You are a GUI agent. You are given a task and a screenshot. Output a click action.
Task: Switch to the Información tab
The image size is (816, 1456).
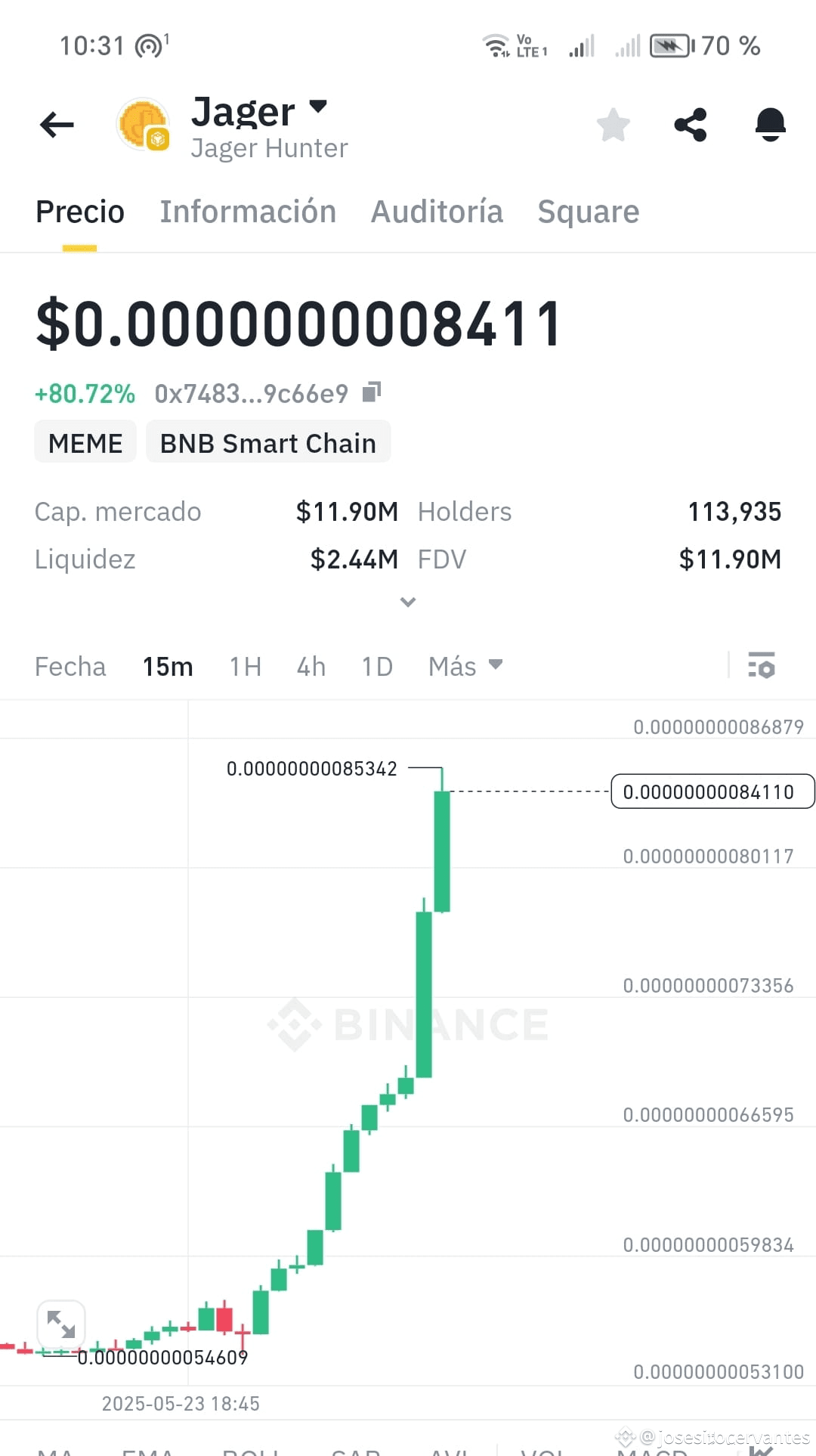click(248, 212)
